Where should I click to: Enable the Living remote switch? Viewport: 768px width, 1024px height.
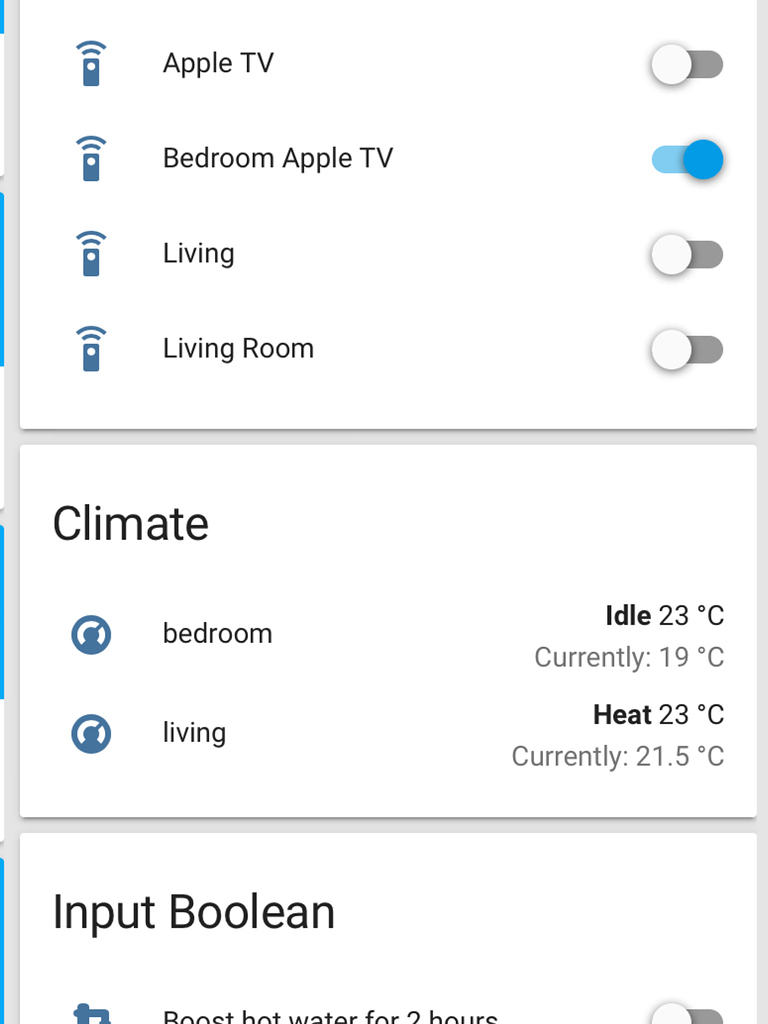(687, 253)
